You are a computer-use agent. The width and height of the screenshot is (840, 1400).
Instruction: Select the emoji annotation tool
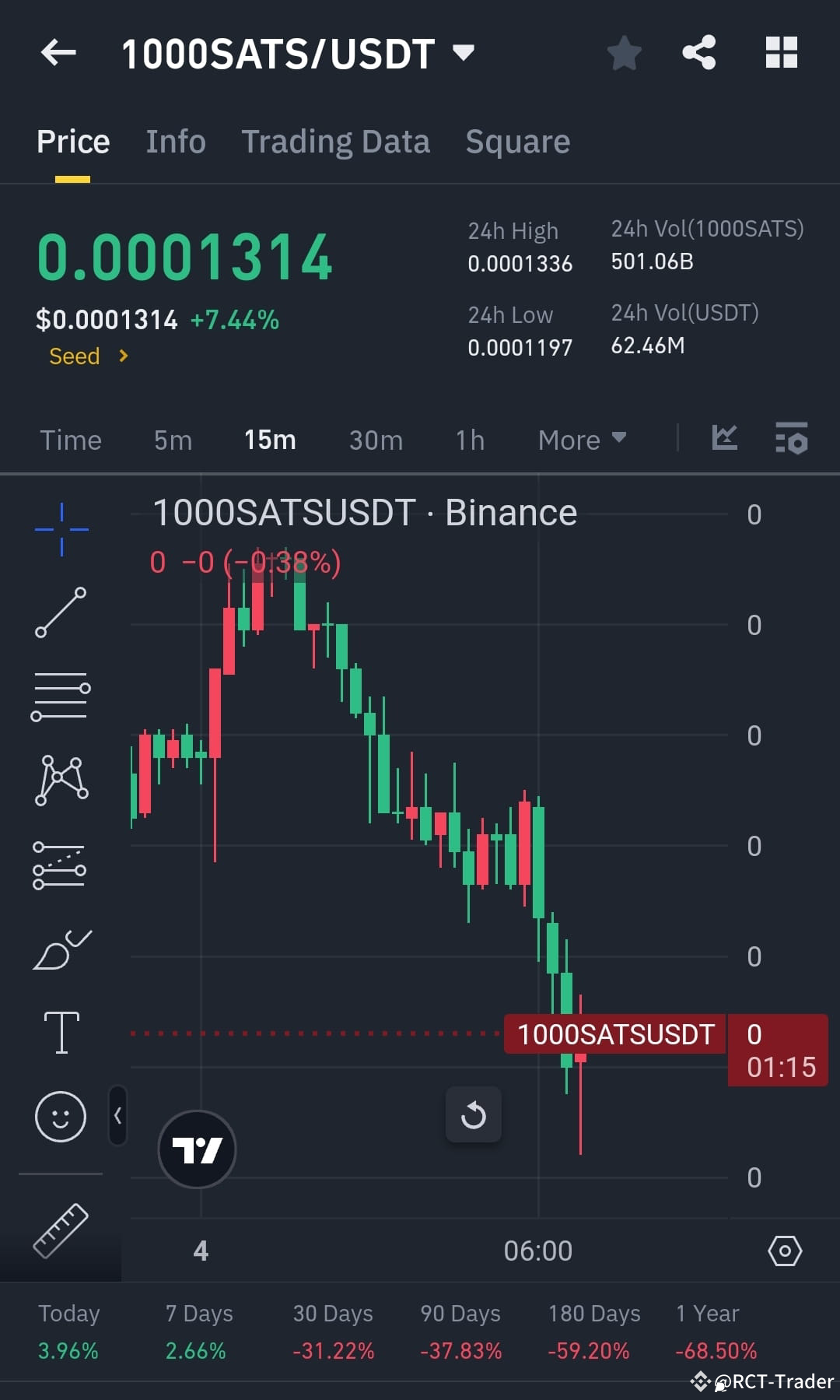coord(60,1115)
